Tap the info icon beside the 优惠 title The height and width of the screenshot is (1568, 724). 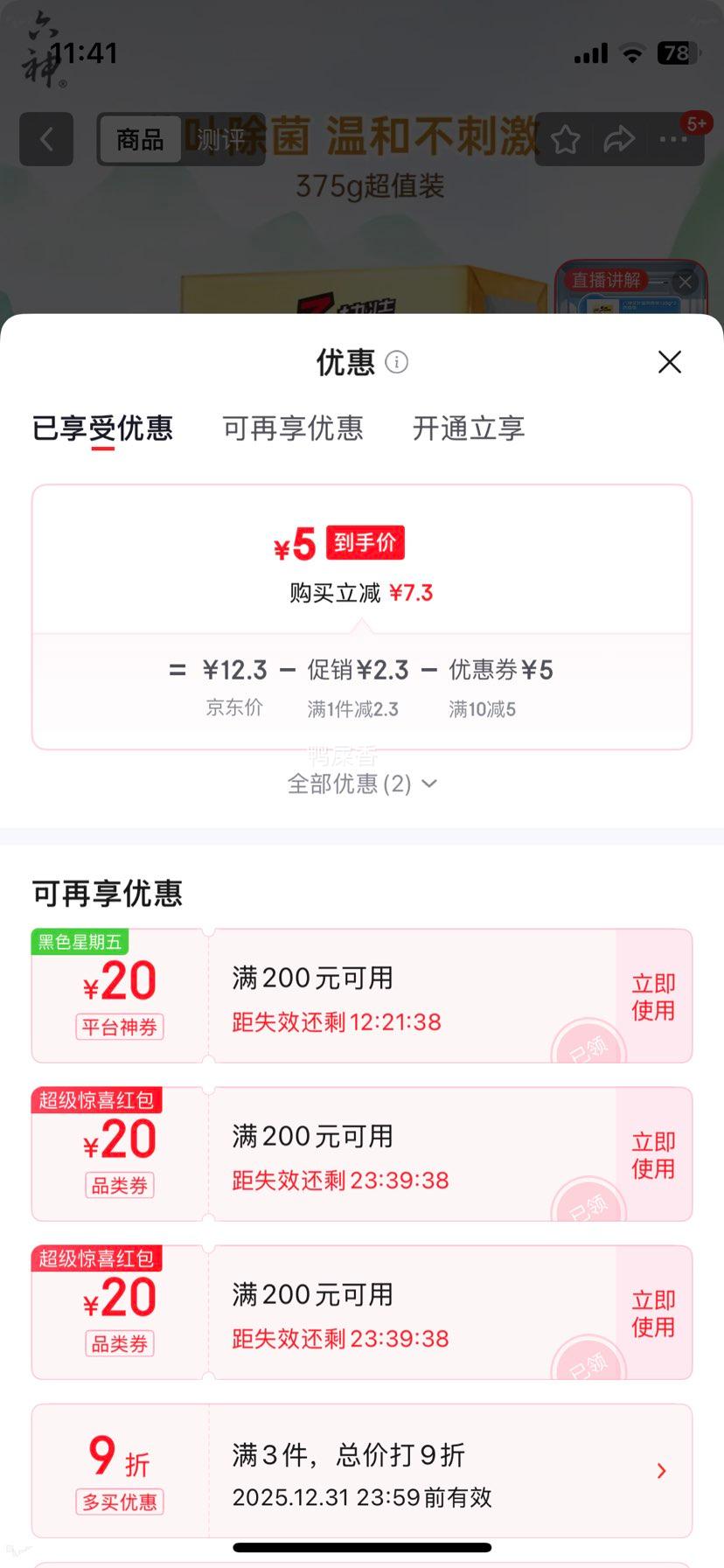pyautogui.click(x=396, y=362)
